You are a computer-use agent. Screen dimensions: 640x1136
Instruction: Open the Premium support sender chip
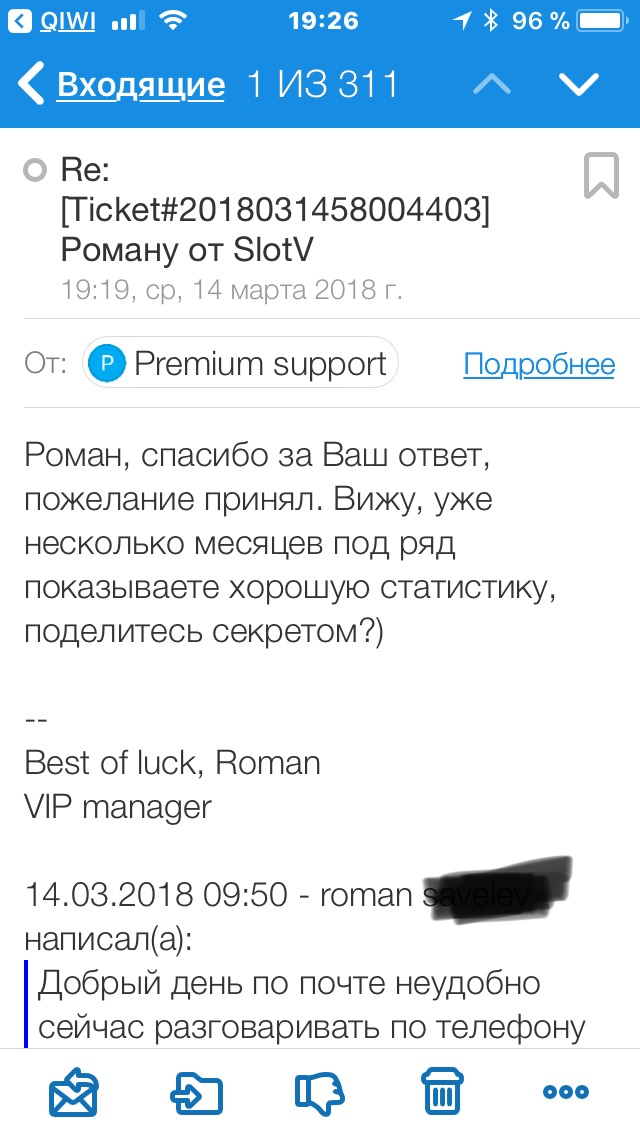pos(240,364)
